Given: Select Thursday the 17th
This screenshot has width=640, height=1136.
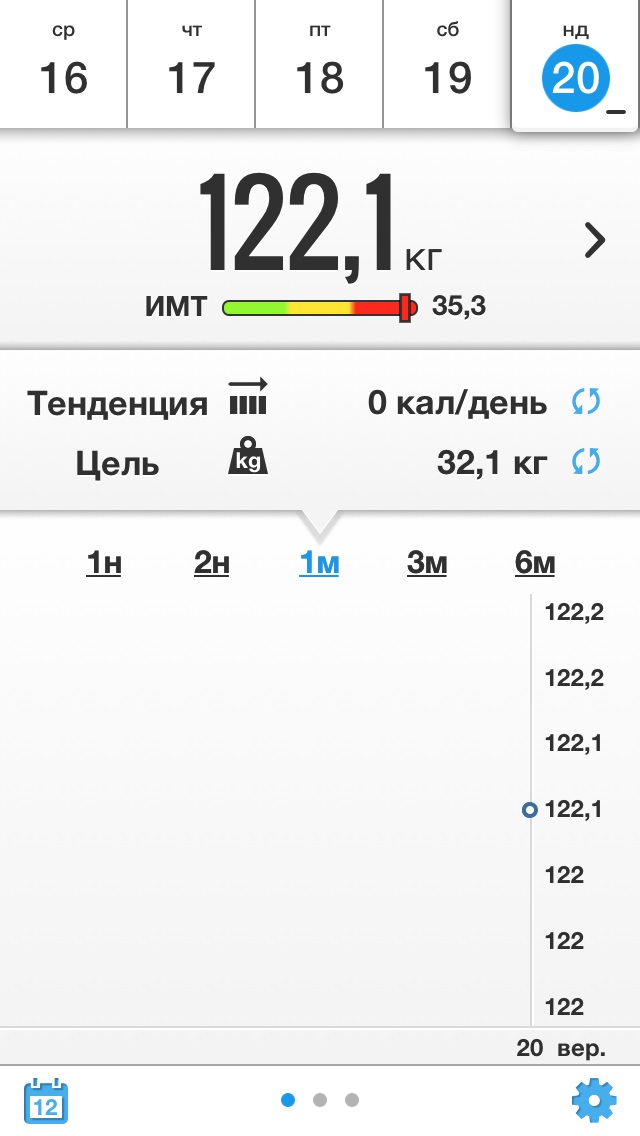Looking at the screenshot, I should (191, 64).
